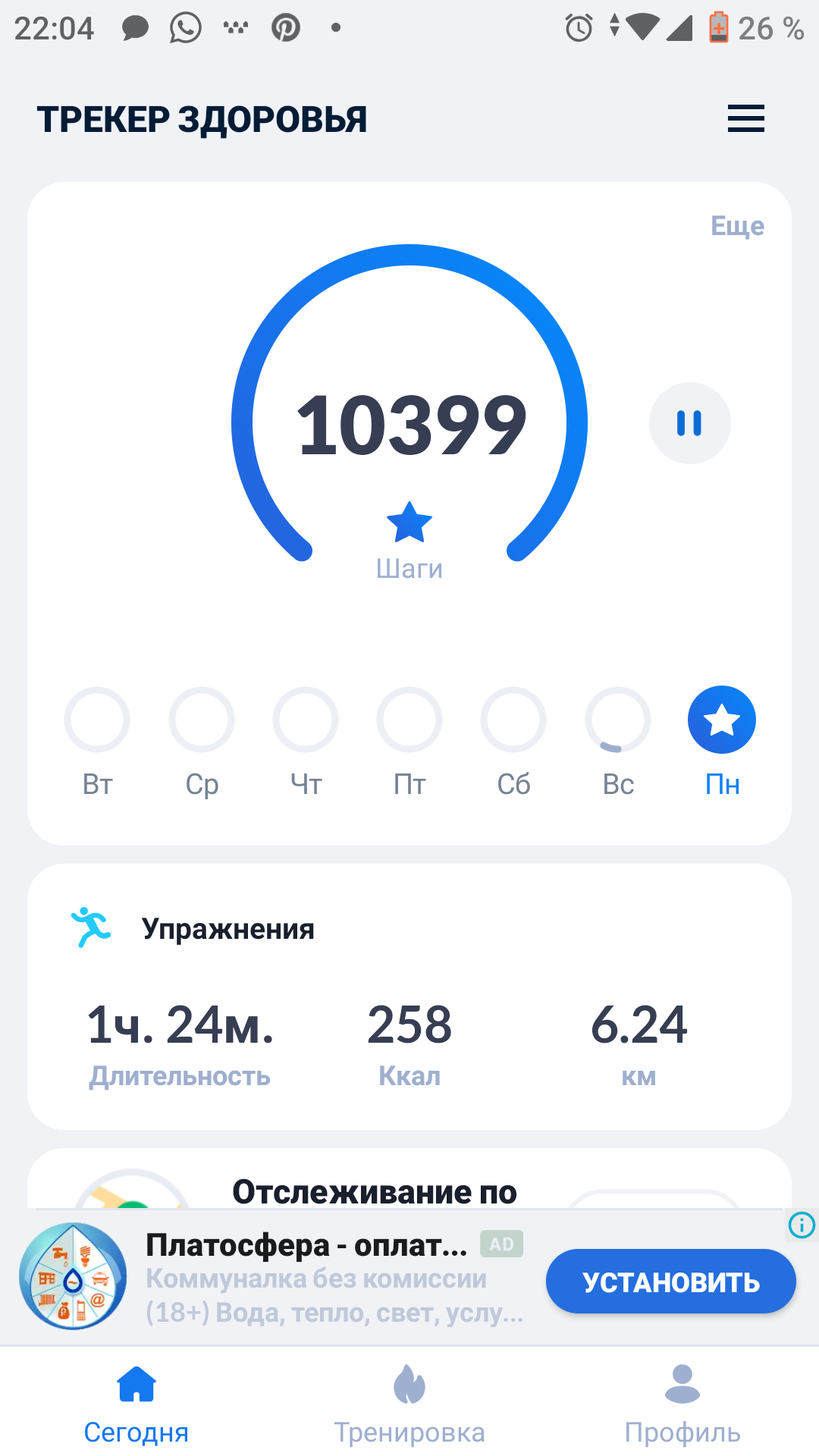Select Saturday (Сб) day circle
Screen dimensions: 819x1456
click(513, 720)
